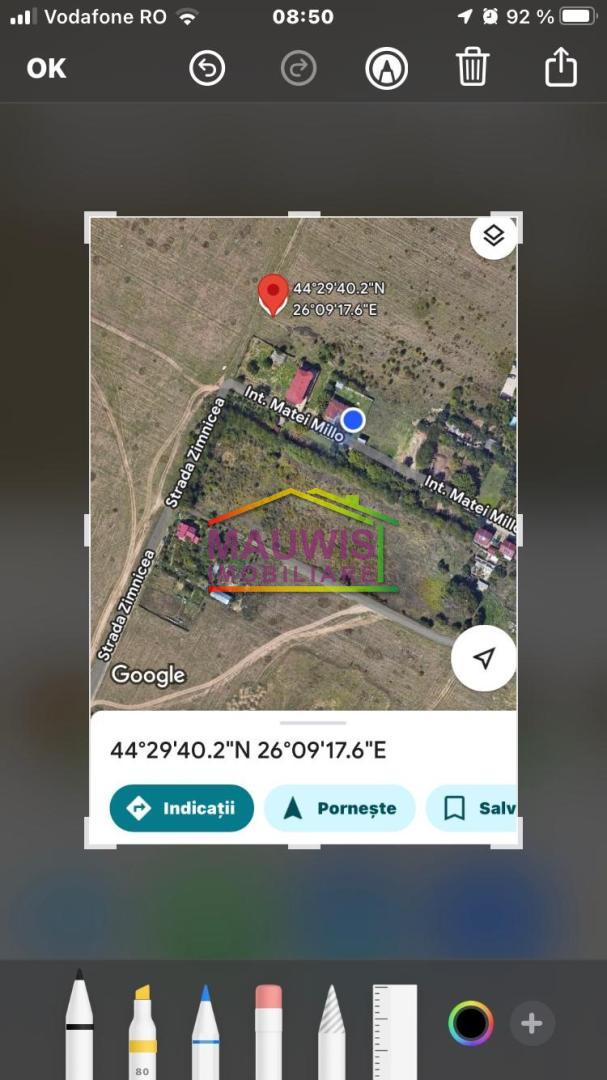Toggle the markup pen tools
Screen dimensions: 607x1080
click(x=387, y=68)
